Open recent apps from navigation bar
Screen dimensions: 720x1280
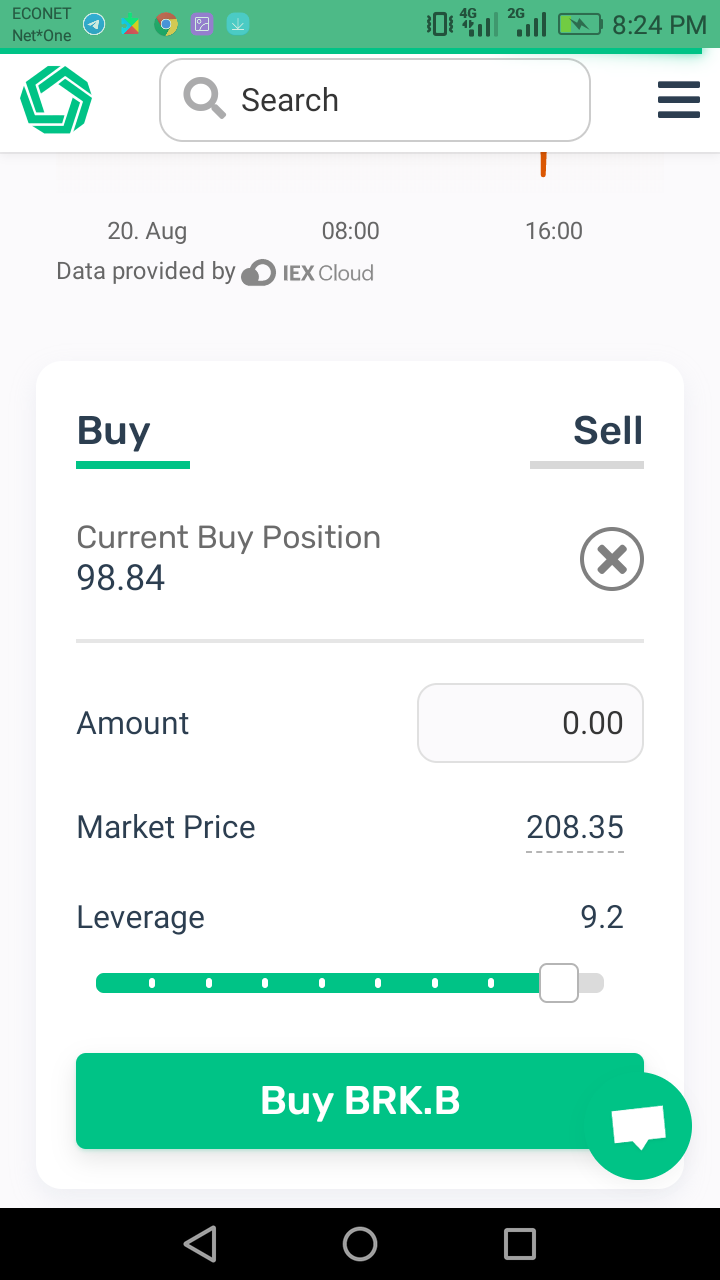[520, 1244]
